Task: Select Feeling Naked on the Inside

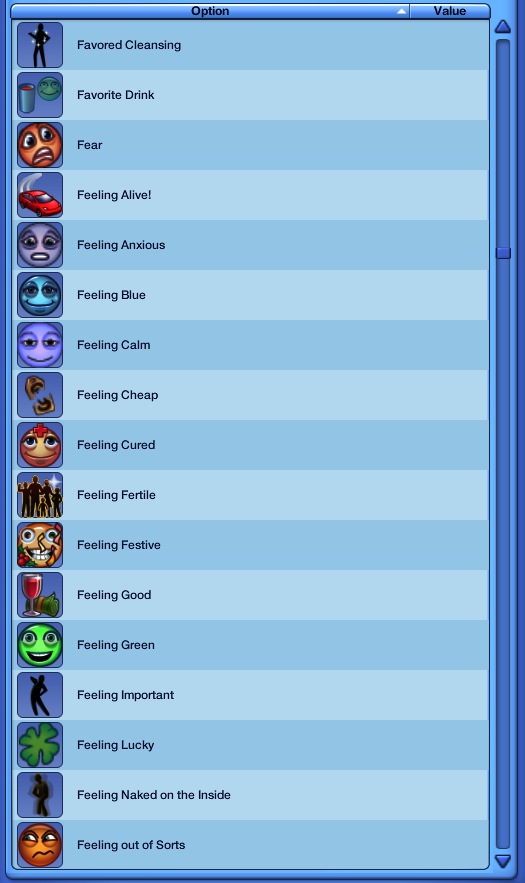Action: 250,795
